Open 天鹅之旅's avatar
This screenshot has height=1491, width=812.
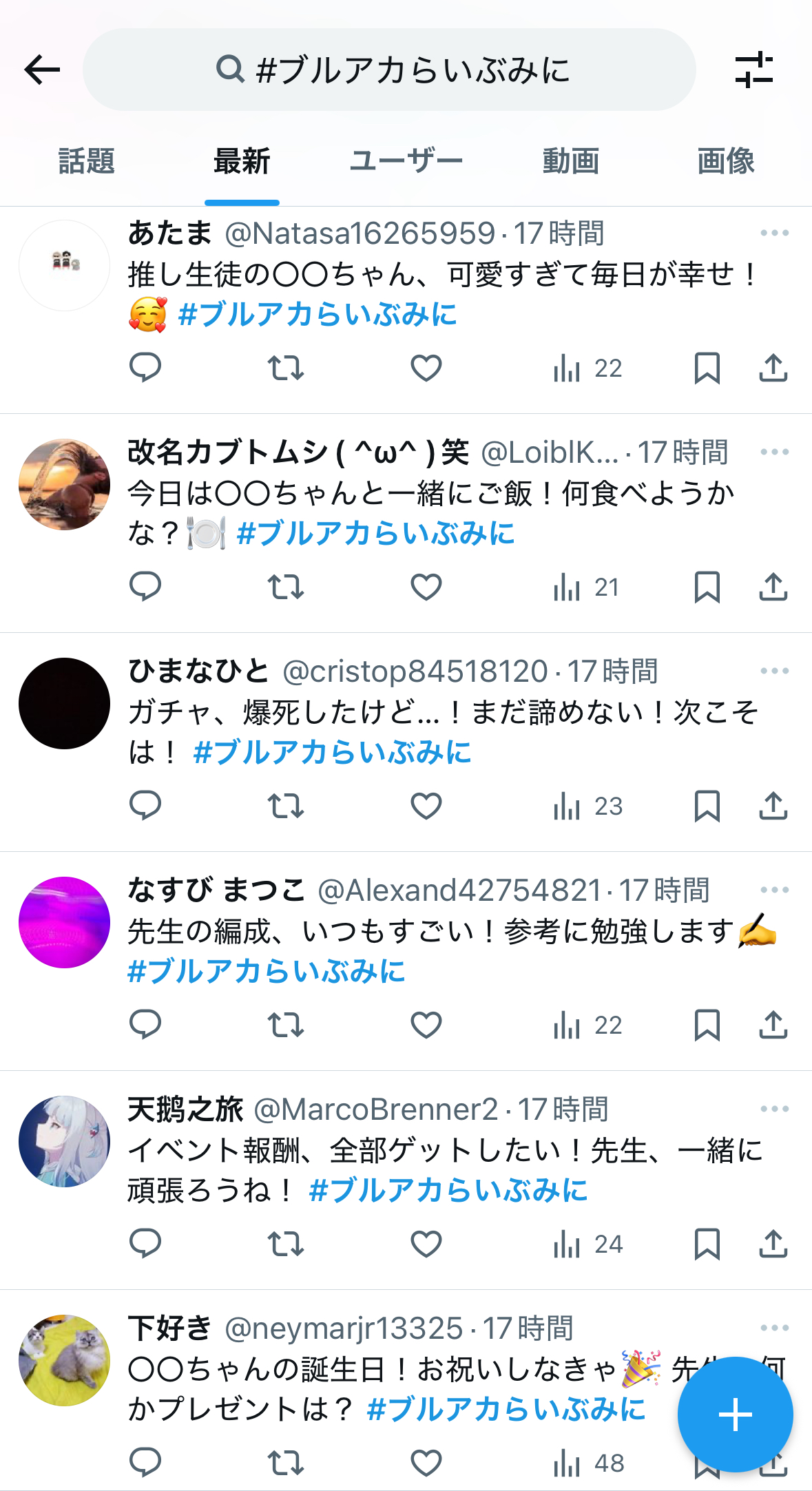click(x=64, y=1141)
